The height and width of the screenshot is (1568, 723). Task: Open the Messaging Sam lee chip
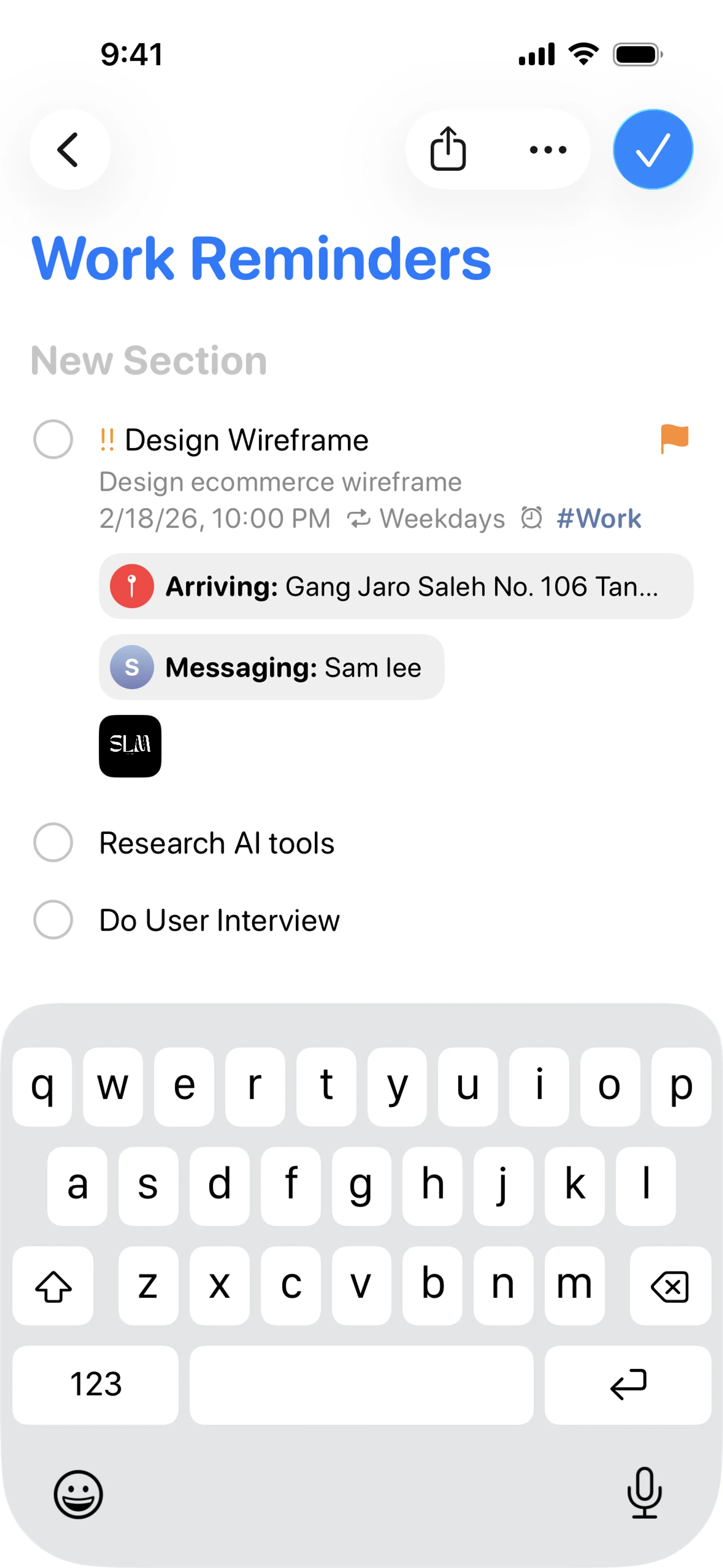272,667
